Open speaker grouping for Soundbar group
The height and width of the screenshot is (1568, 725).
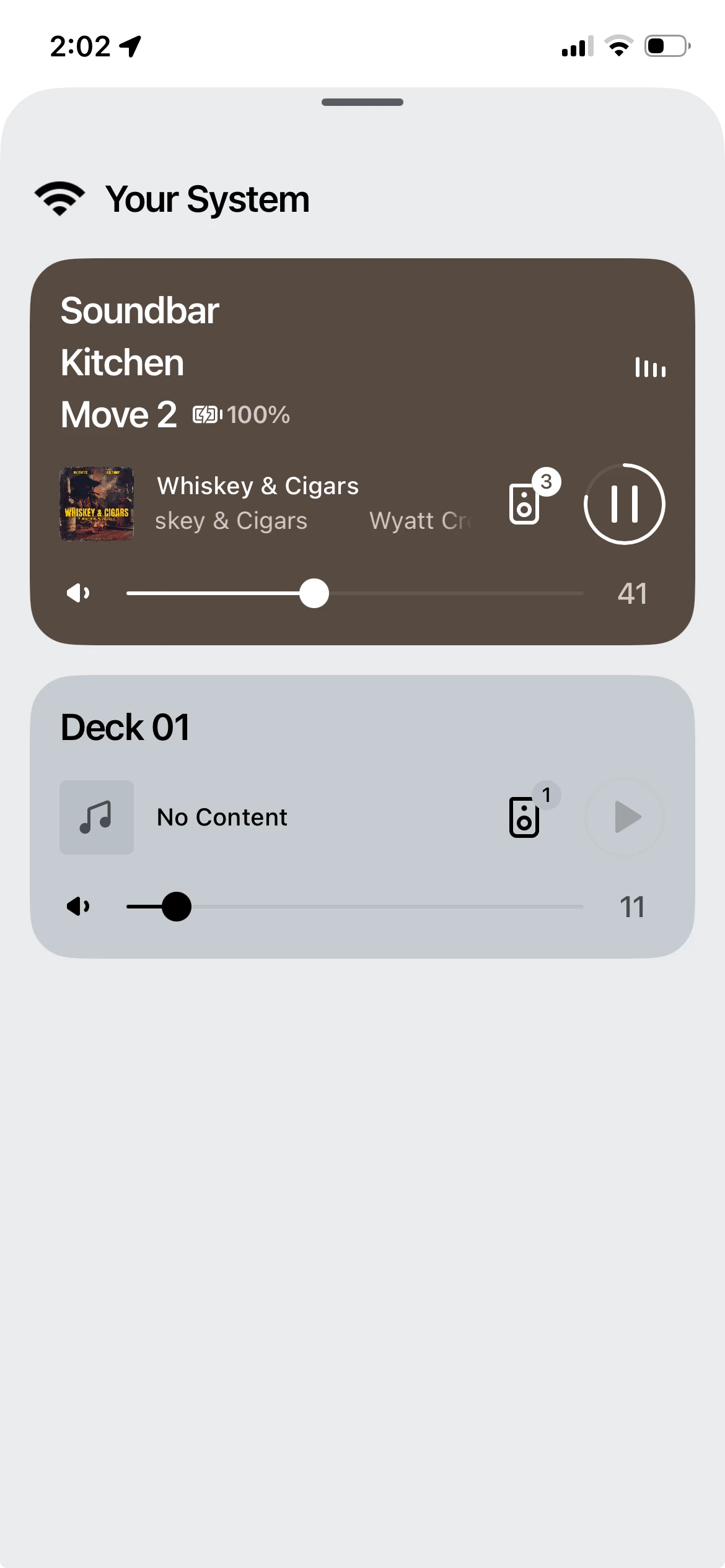tap(527, 503)
